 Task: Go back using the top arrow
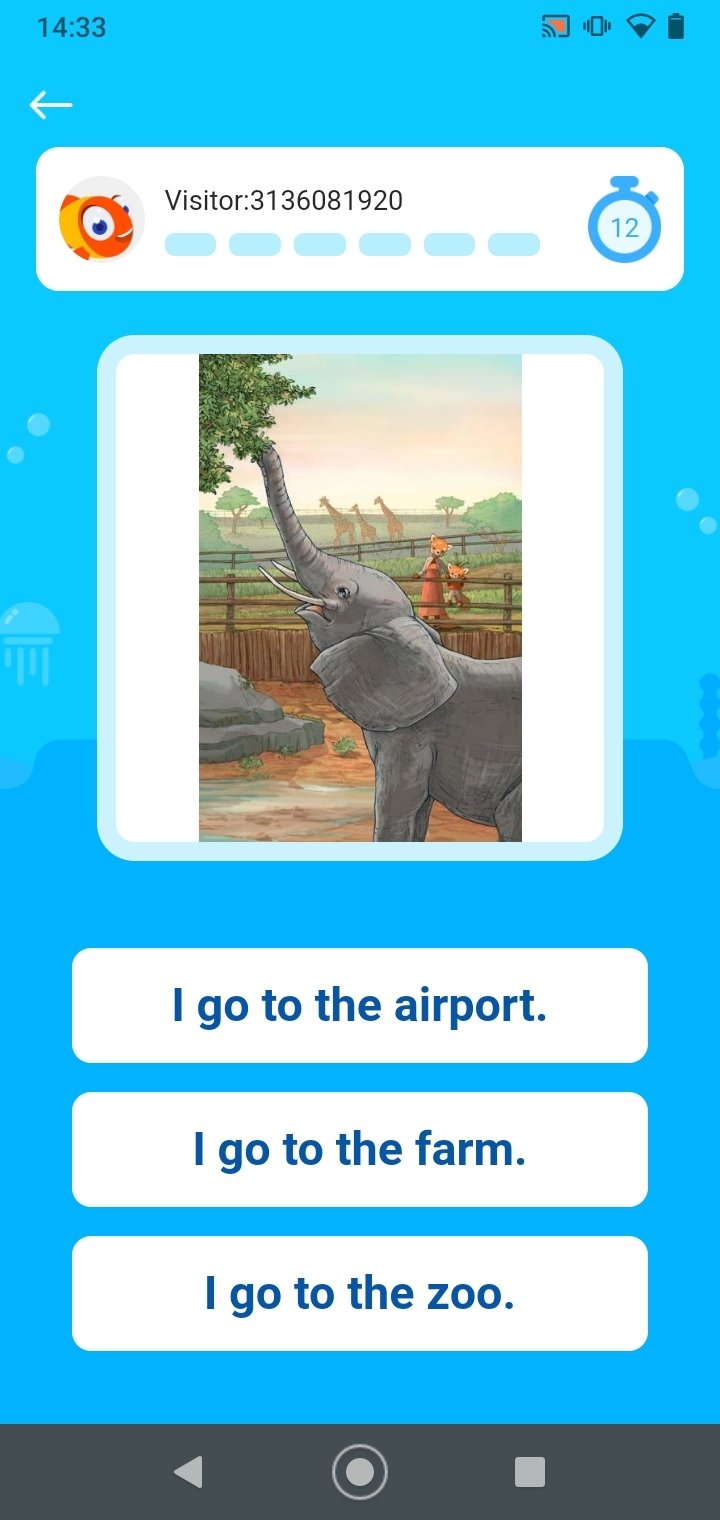[x=50, y=104]
